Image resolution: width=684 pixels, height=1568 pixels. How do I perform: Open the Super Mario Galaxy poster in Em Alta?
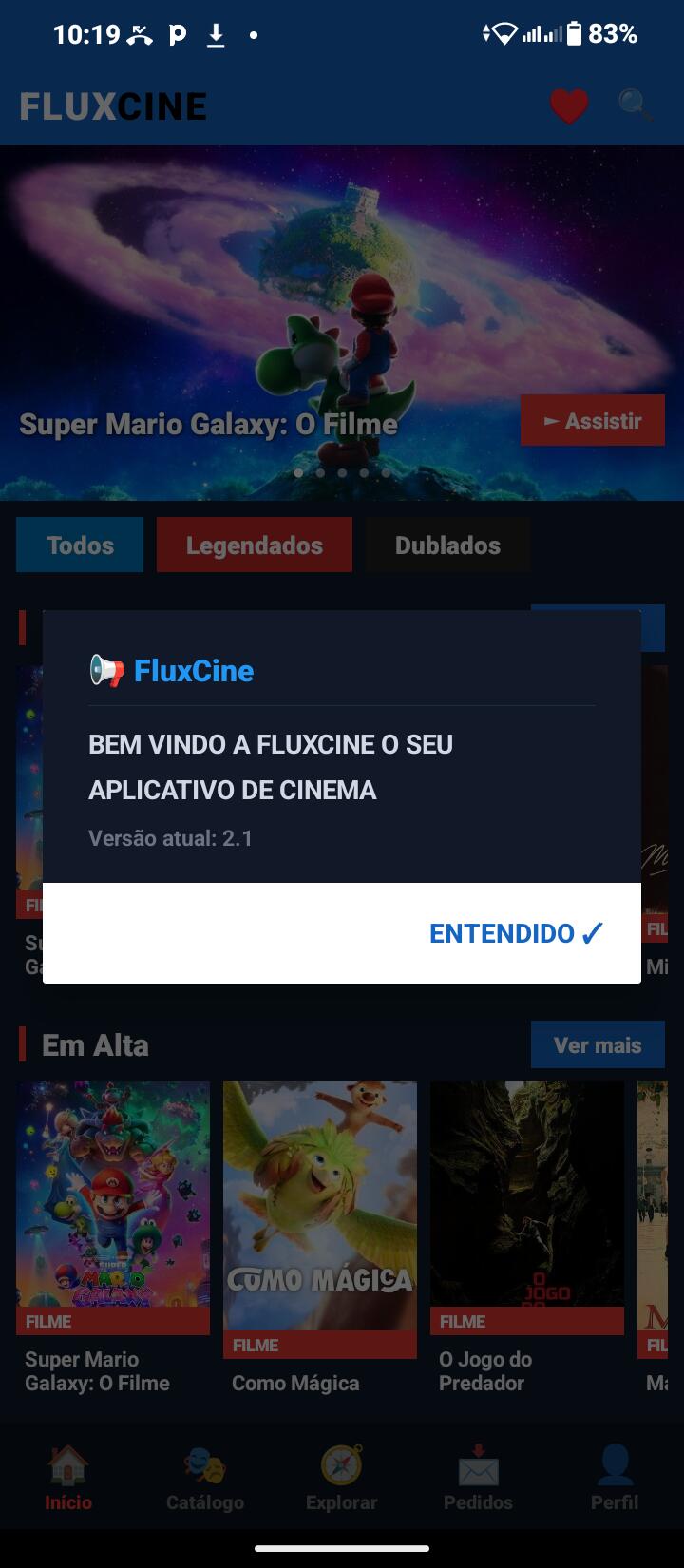click(x=113, y=1207)
